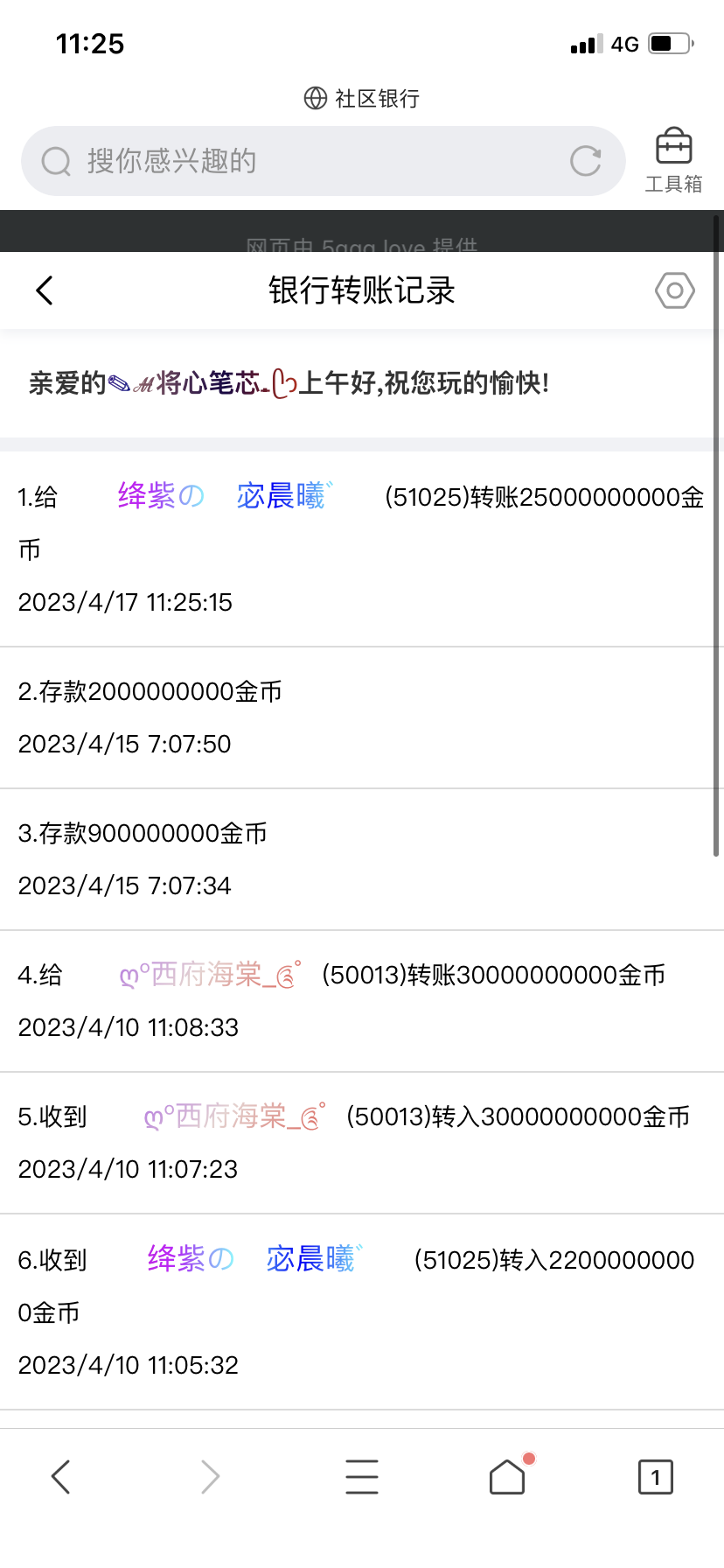Open the browser menu icon at bottom
The image size is (724, 1568).
362,1476
